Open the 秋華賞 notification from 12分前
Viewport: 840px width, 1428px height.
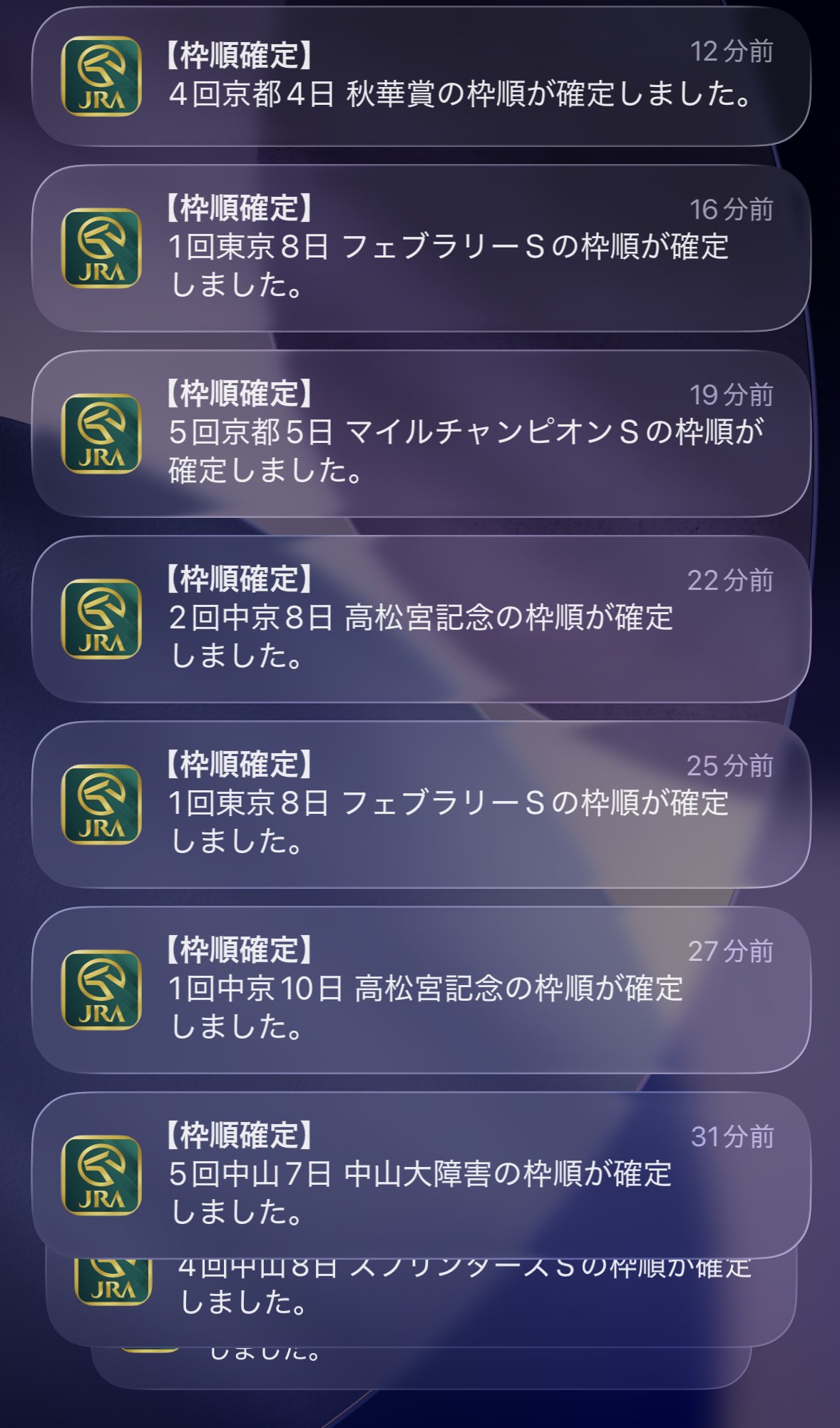[x=421, y=77]
